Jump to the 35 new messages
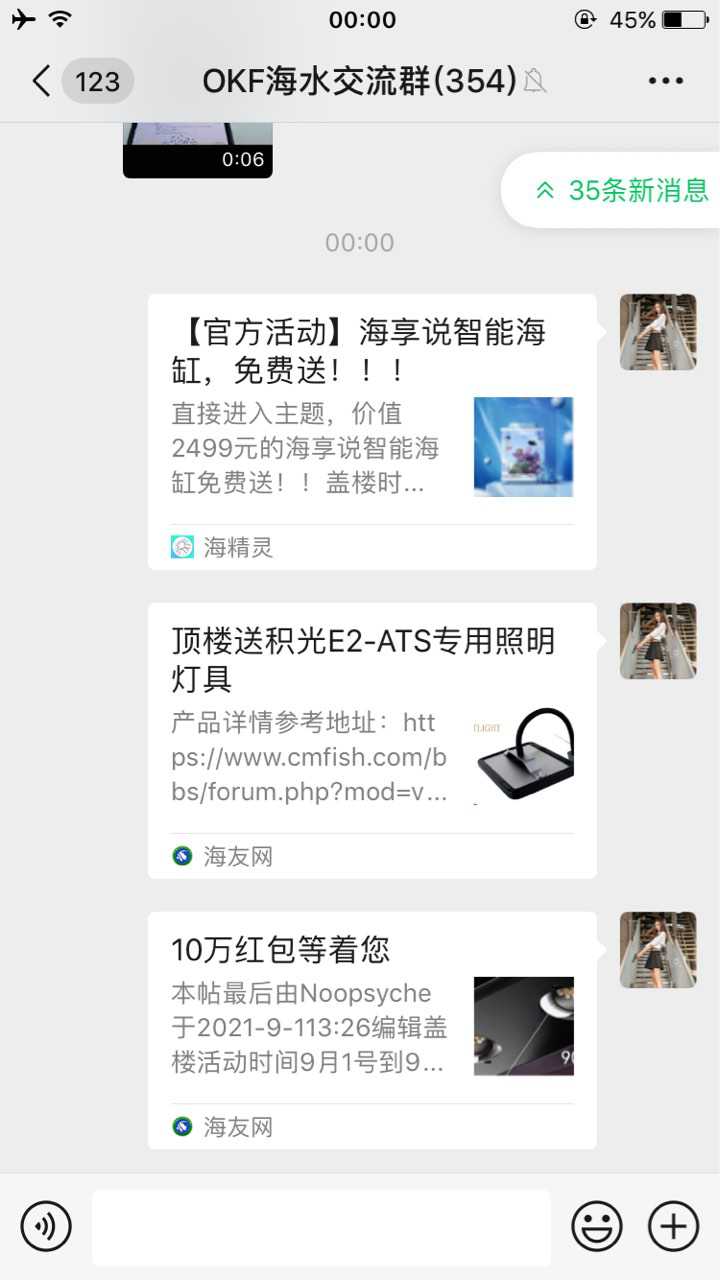 click(x=622, y=190)
